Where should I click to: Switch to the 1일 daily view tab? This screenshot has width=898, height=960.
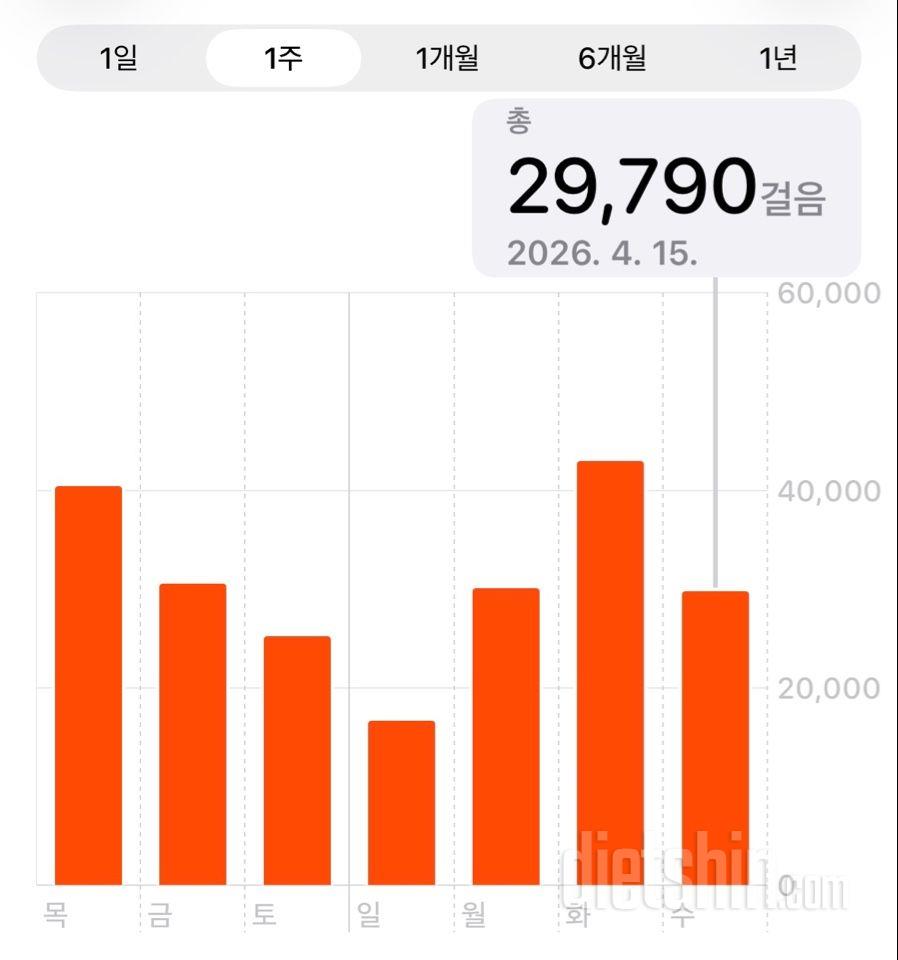(x=120, y=59)
